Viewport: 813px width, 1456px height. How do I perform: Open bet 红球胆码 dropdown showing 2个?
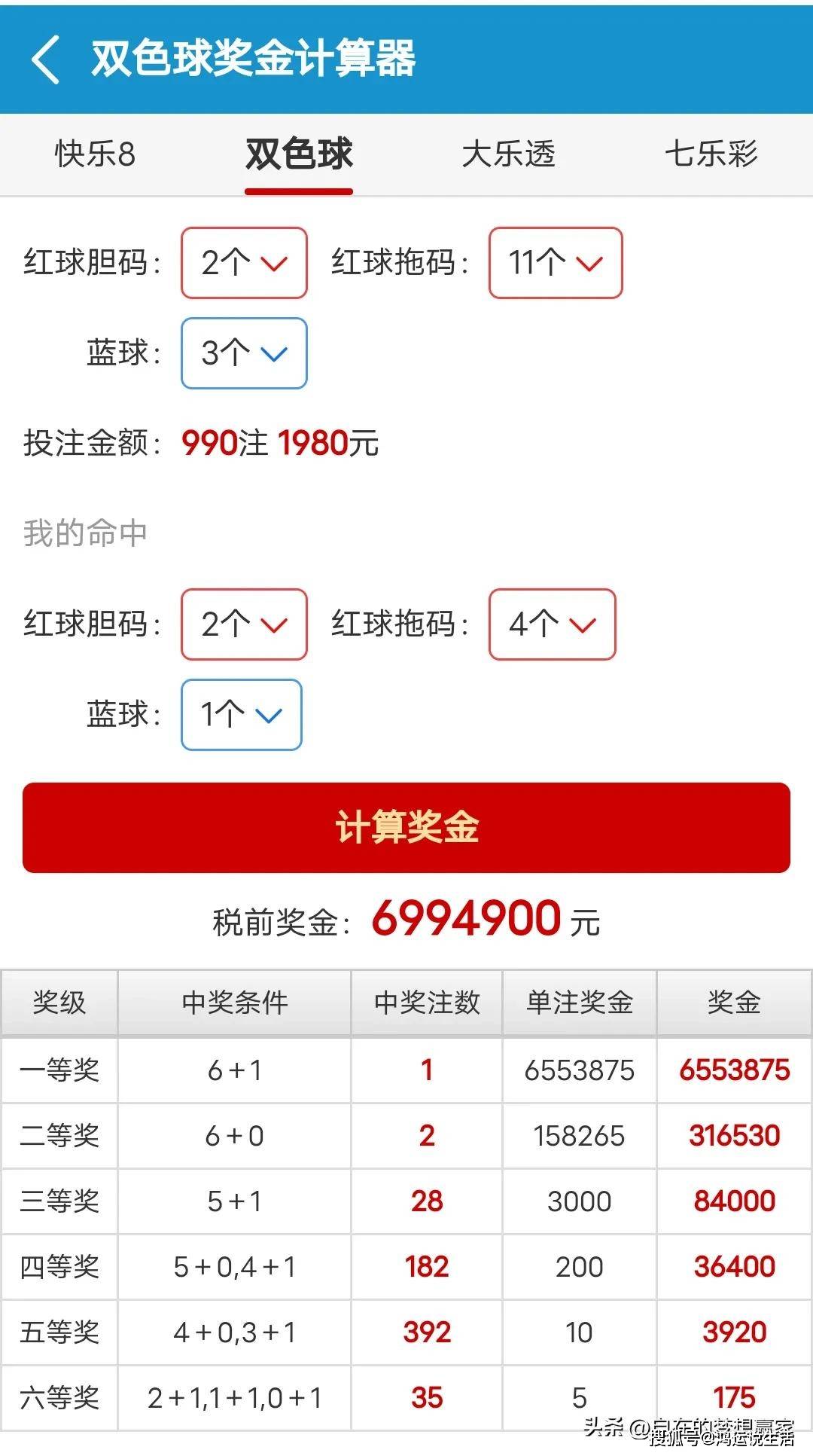click(244, 263)
